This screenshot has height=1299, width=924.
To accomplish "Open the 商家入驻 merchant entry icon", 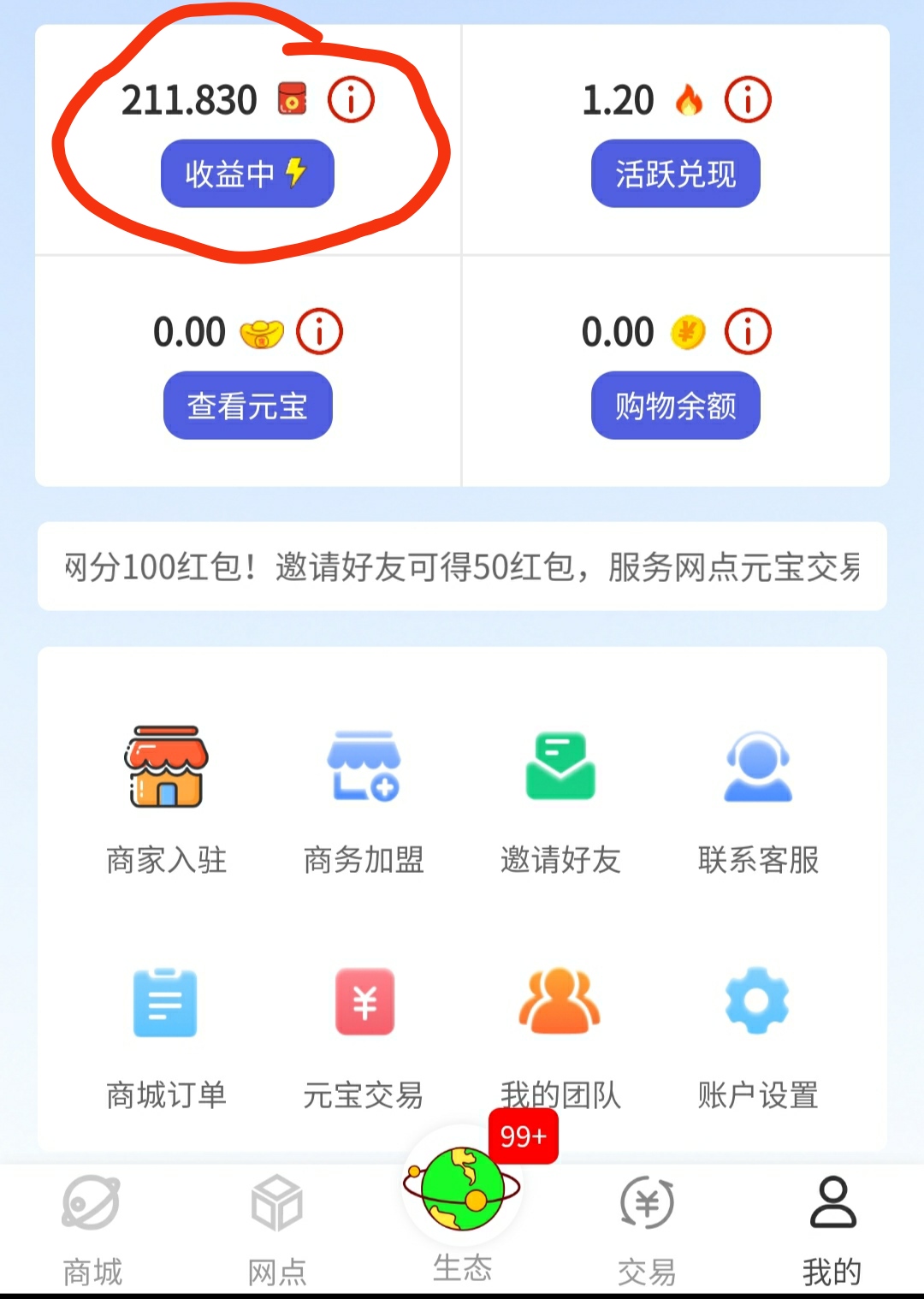I will point(165,768).
